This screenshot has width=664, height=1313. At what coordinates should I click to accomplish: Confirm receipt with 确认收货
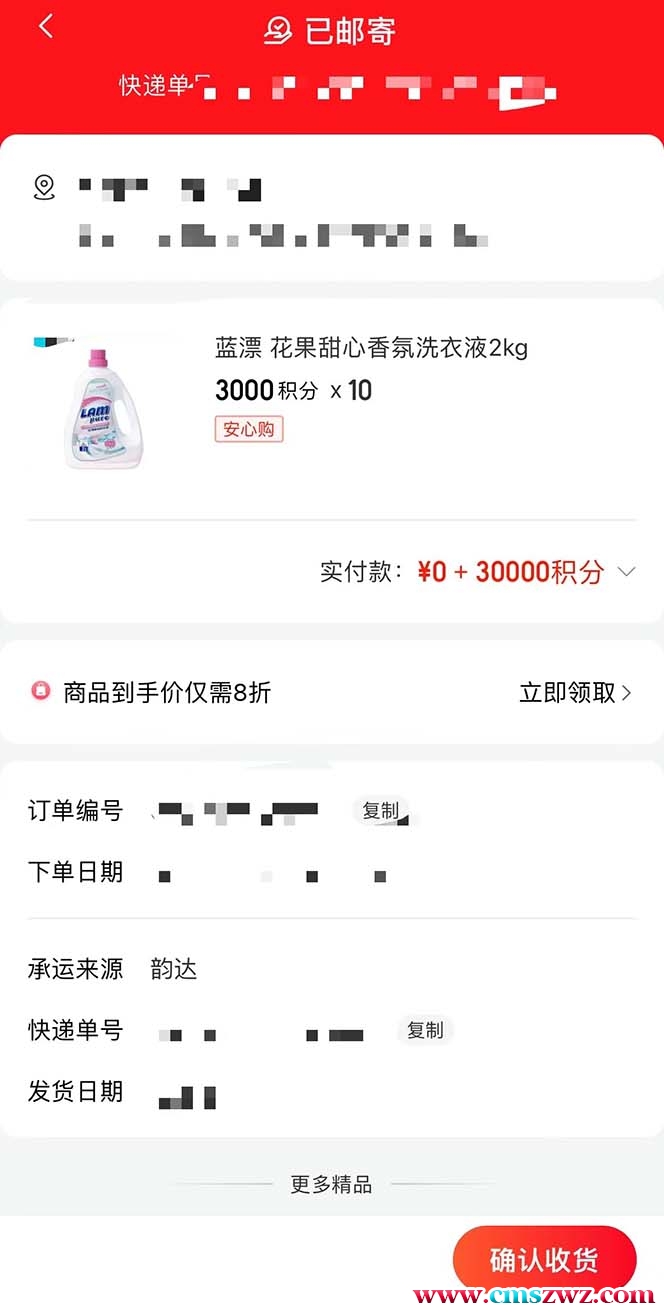click(x=544, y=1260)
